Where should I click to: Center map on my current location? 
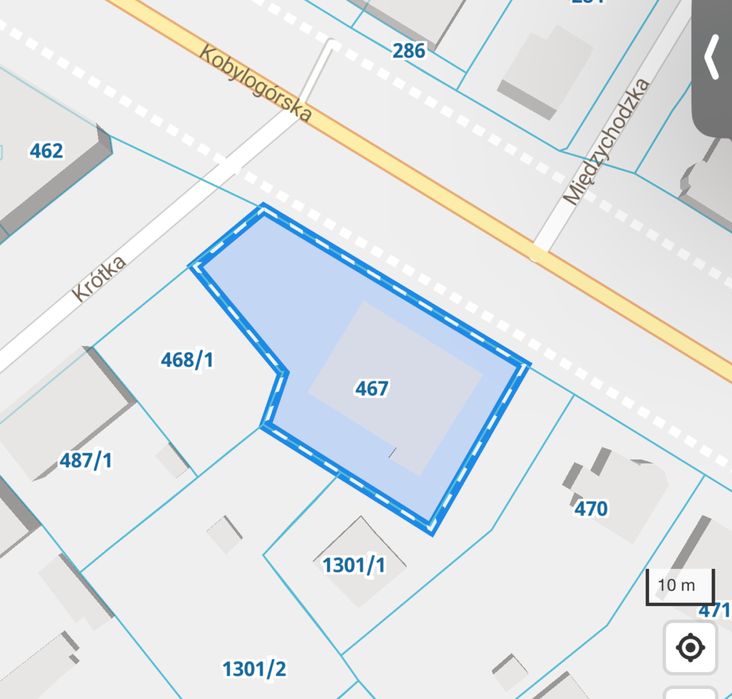[690, 647]
